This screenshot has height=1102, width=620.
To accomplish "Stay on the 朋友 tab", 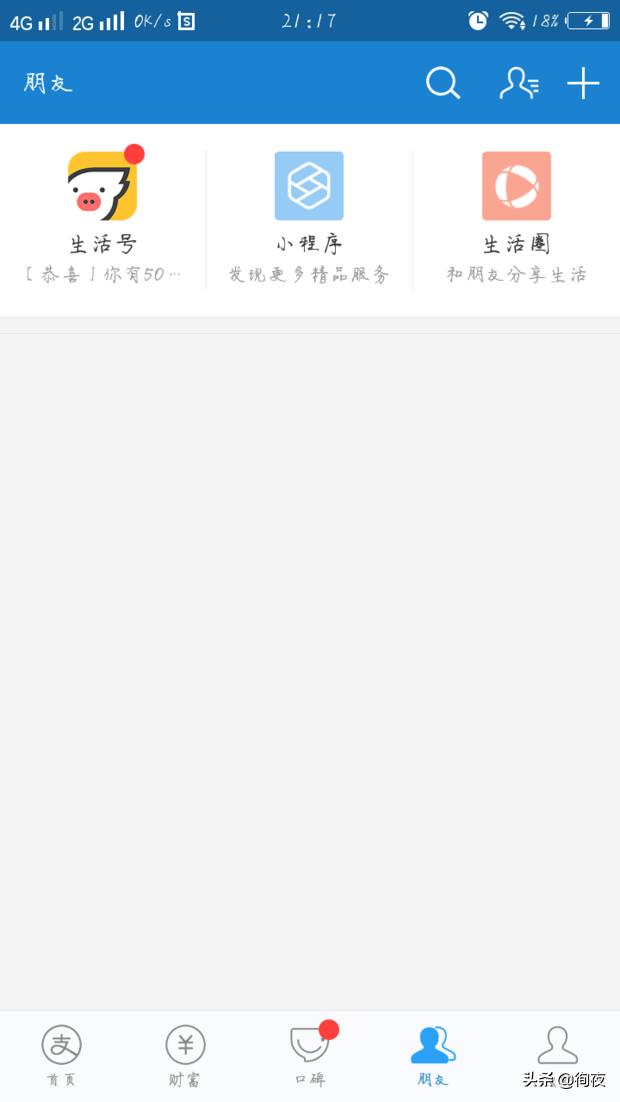I will [x=433, y=1055].
